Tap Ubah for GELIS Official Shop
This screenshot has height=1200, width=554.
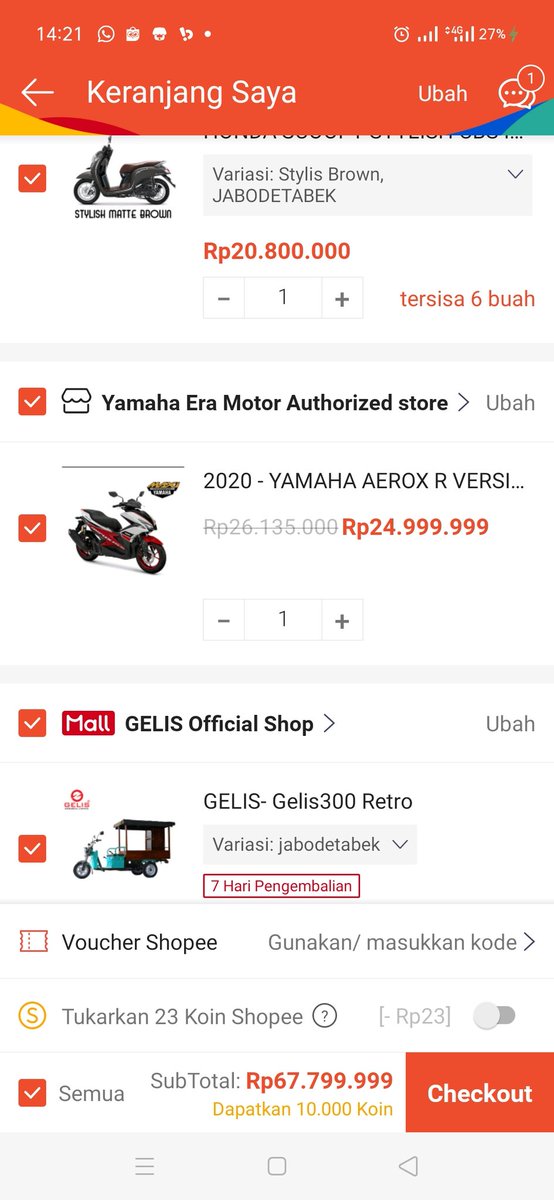click(x=510, y=724)
